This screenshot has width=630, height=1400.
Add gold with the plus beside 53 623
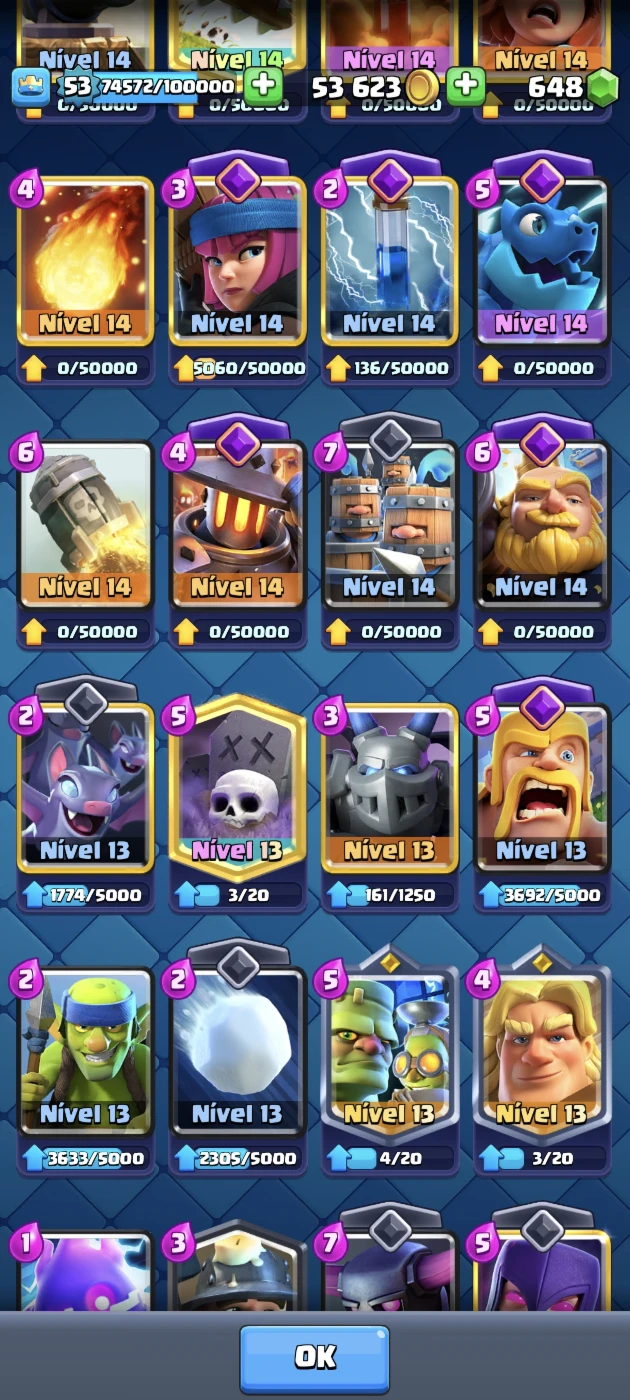(x=465, y=86)
